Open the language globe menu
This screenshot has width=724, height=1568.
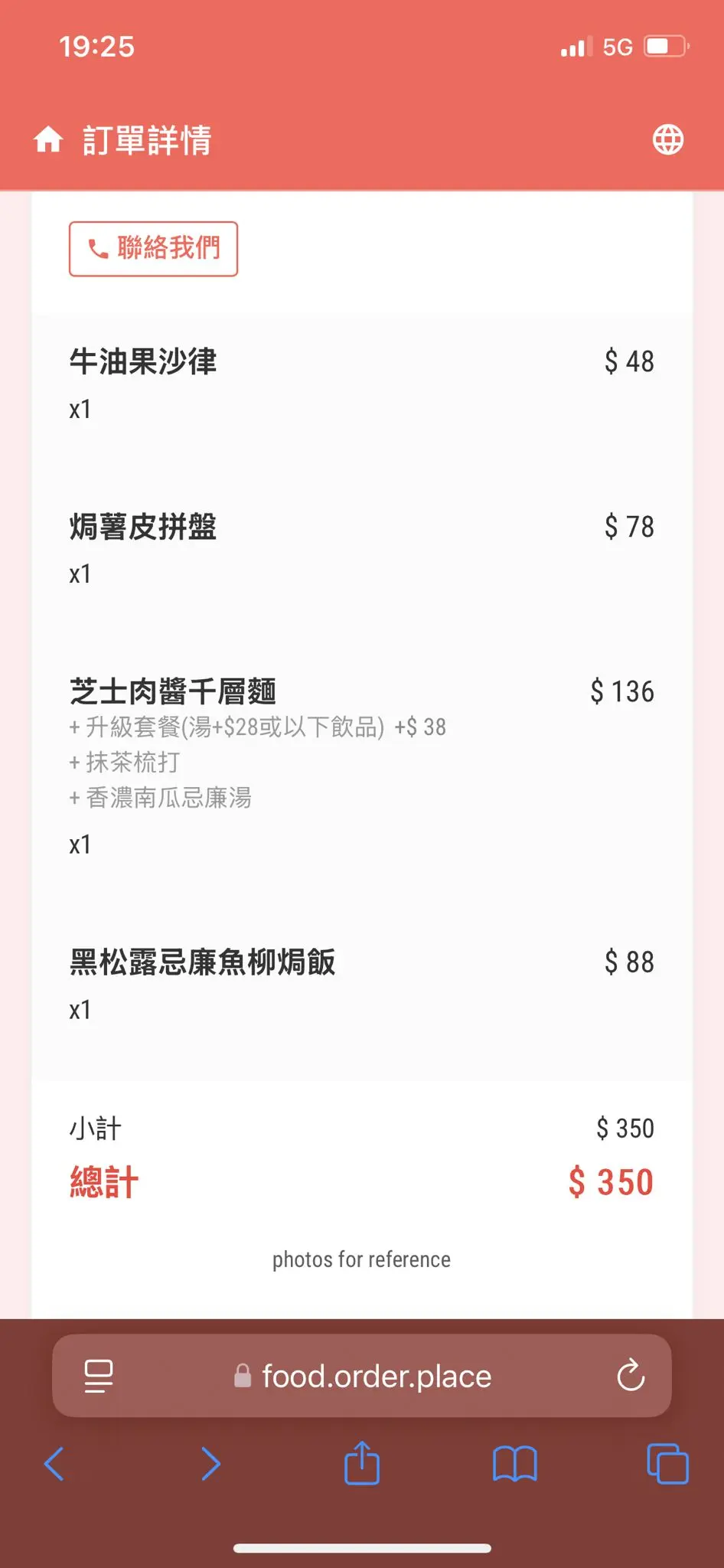[668, 140]
